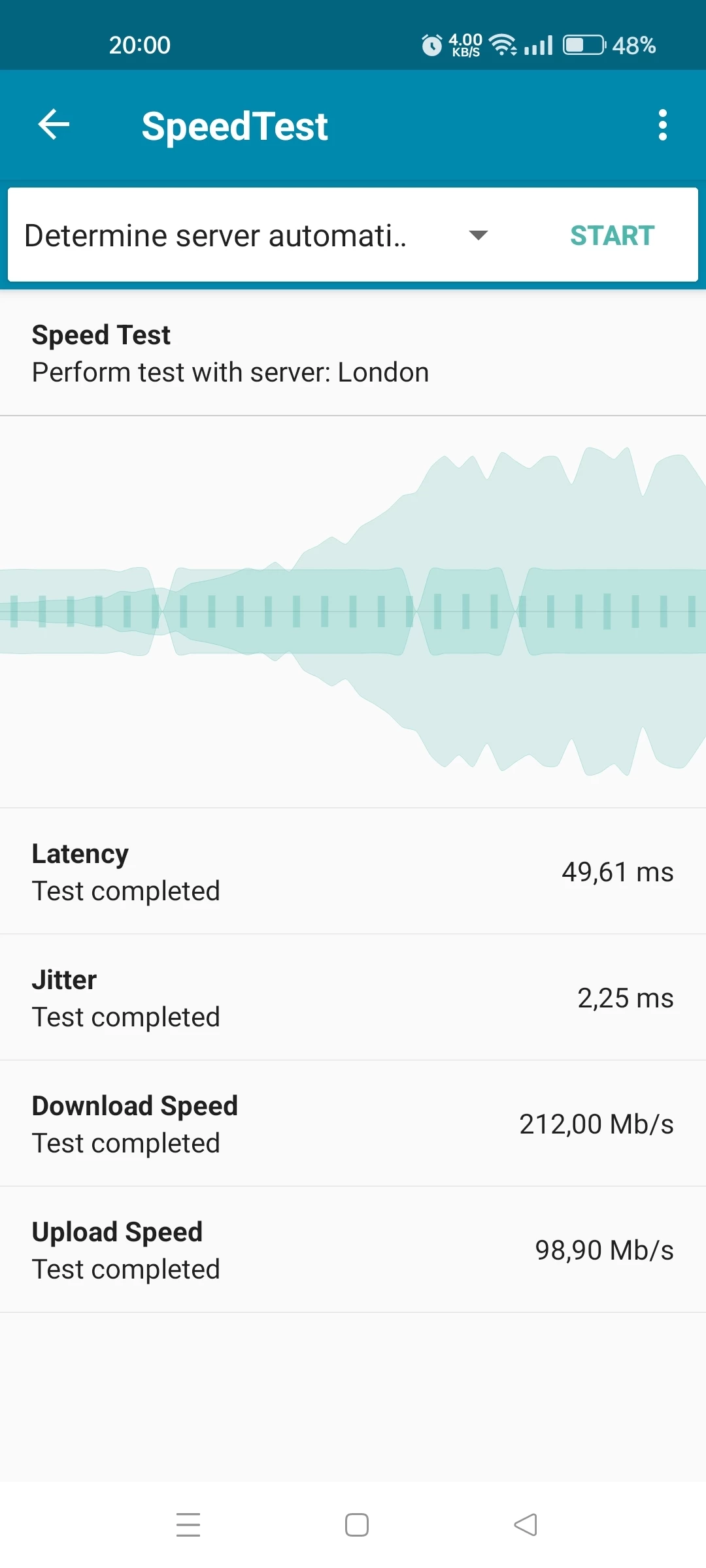Tap START to run the speed test
The height and width of the screenshot is (1568, 706).
tap(612, 235)
